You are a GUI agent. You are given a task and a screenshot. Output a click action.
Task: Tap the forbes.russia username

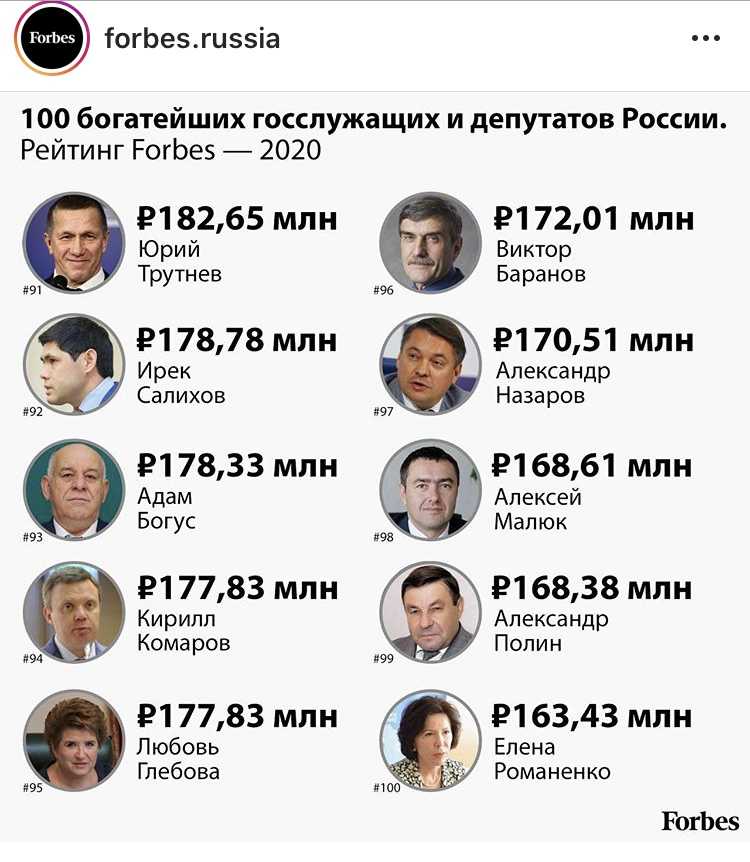(x=192, y=39)
